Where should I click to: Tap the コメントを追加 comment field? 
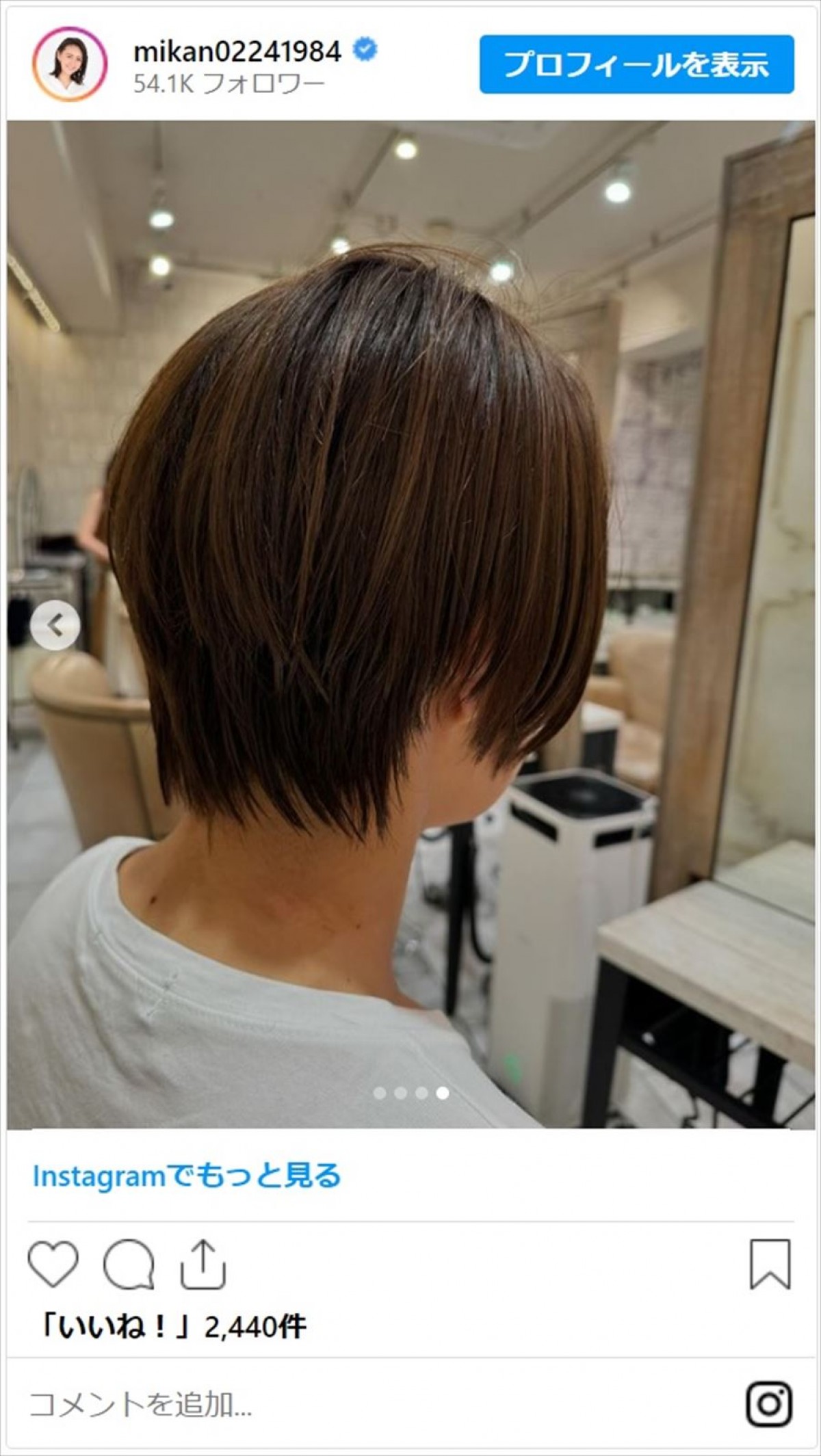pyautogui.click(x=342, y=1405)
